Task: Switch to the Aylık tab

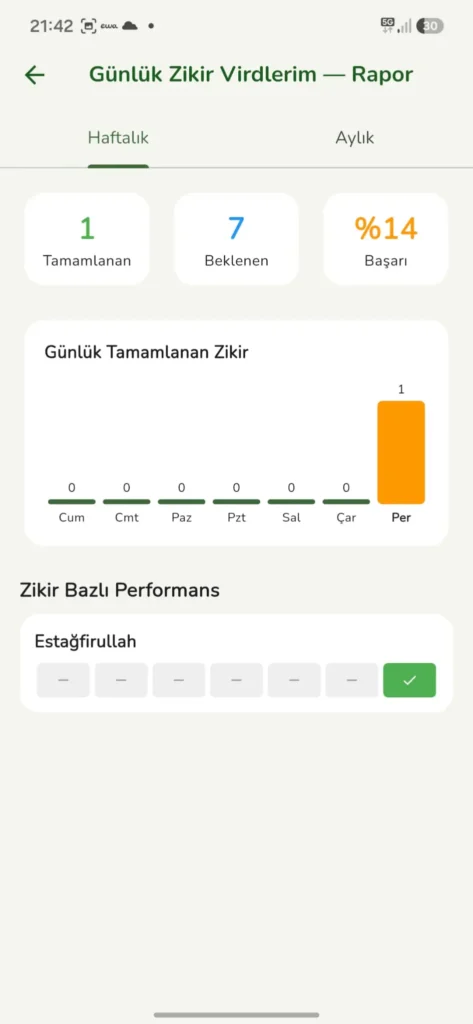Action: tap(355, 138)
